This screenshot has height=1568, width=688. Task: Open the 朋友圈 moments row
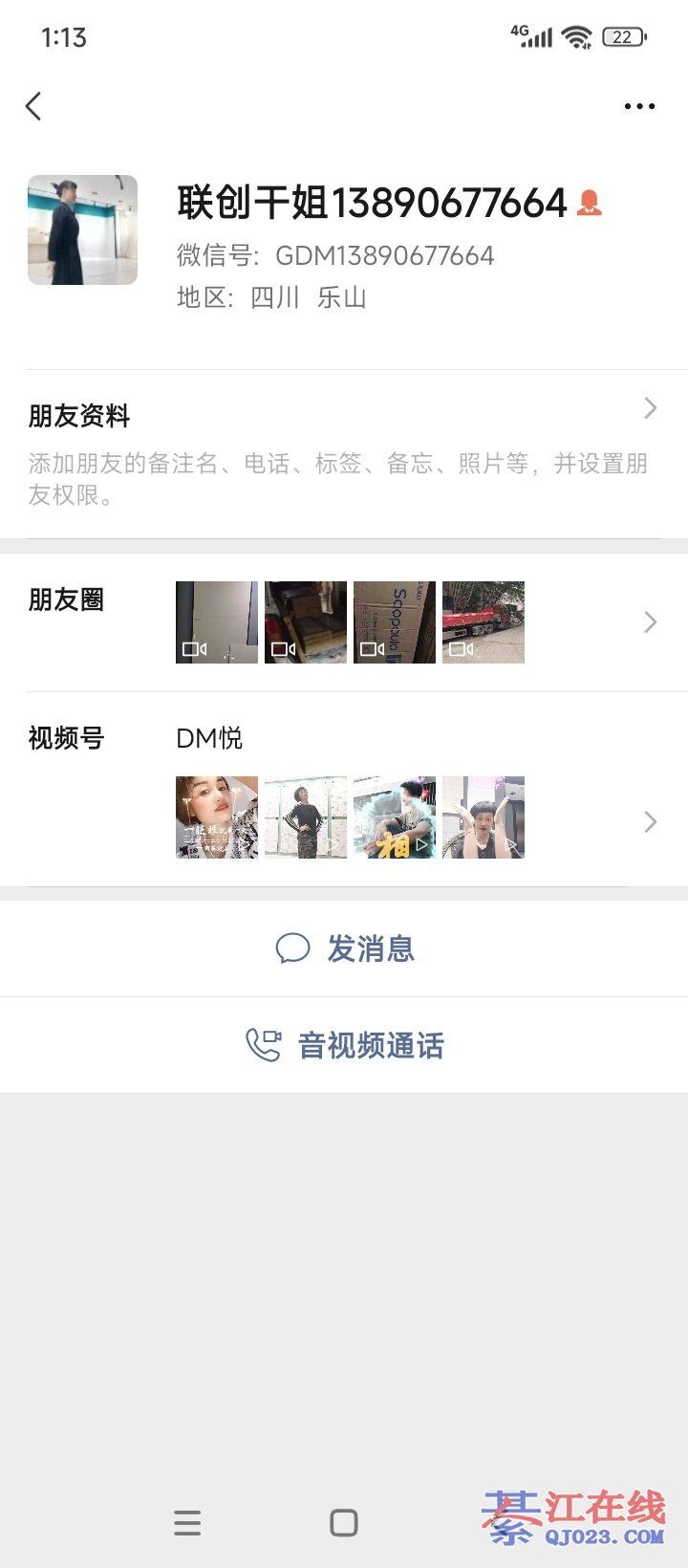click(x=344, y=622)
